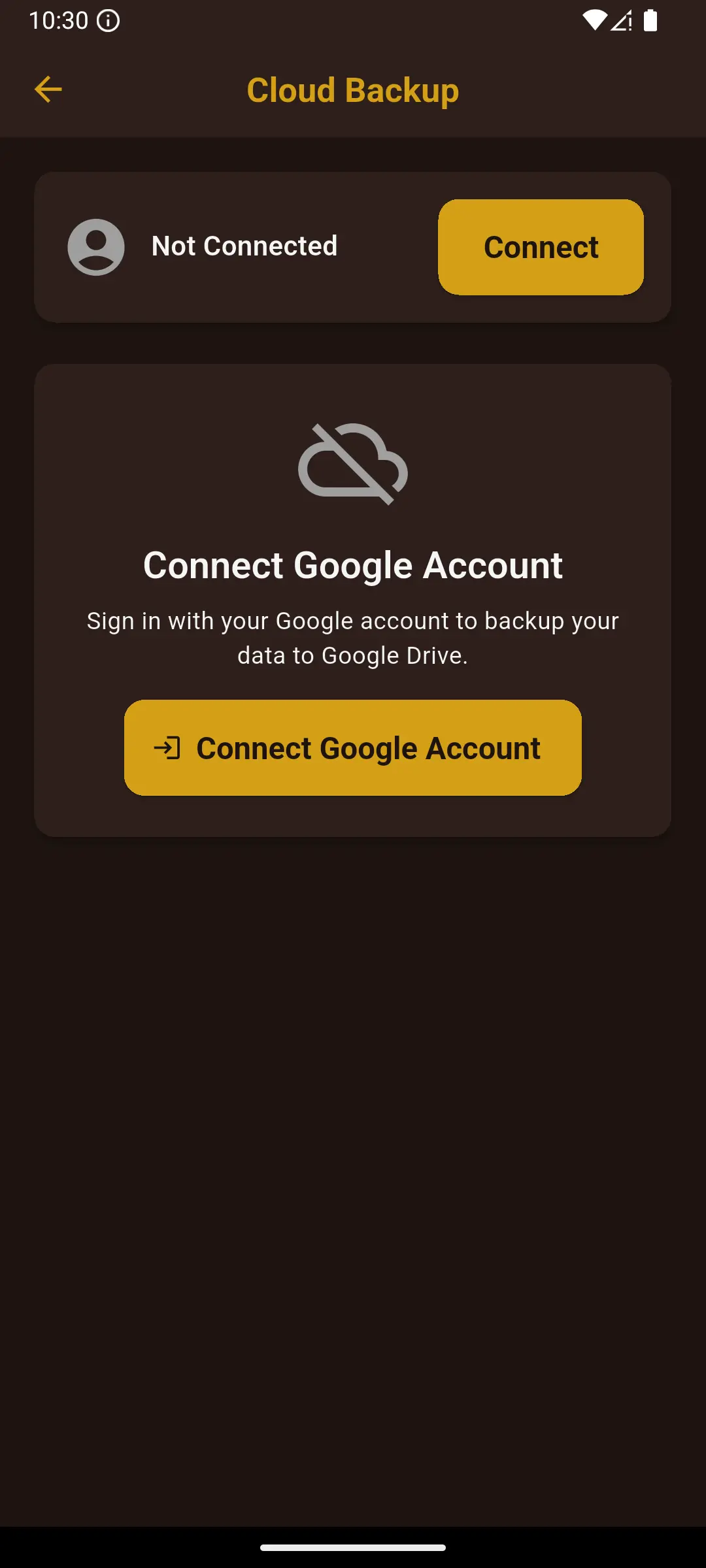Image resolution: width=706 pixels, height=1568 pixels.
Task: Select the Google Drive backup description
Action: 353,655
